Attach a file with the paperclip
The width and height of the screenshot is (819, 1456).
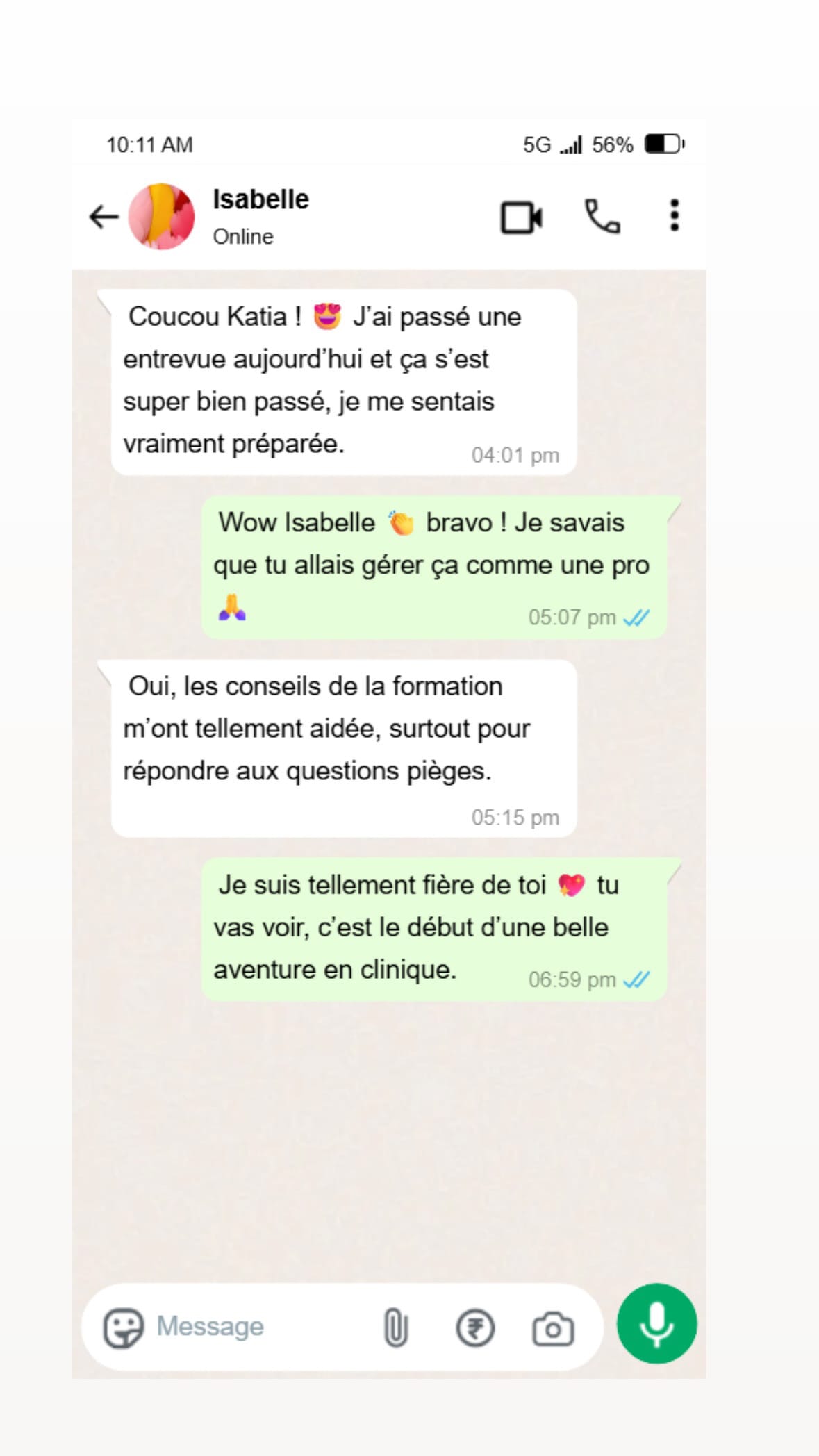pos(396,1328)
